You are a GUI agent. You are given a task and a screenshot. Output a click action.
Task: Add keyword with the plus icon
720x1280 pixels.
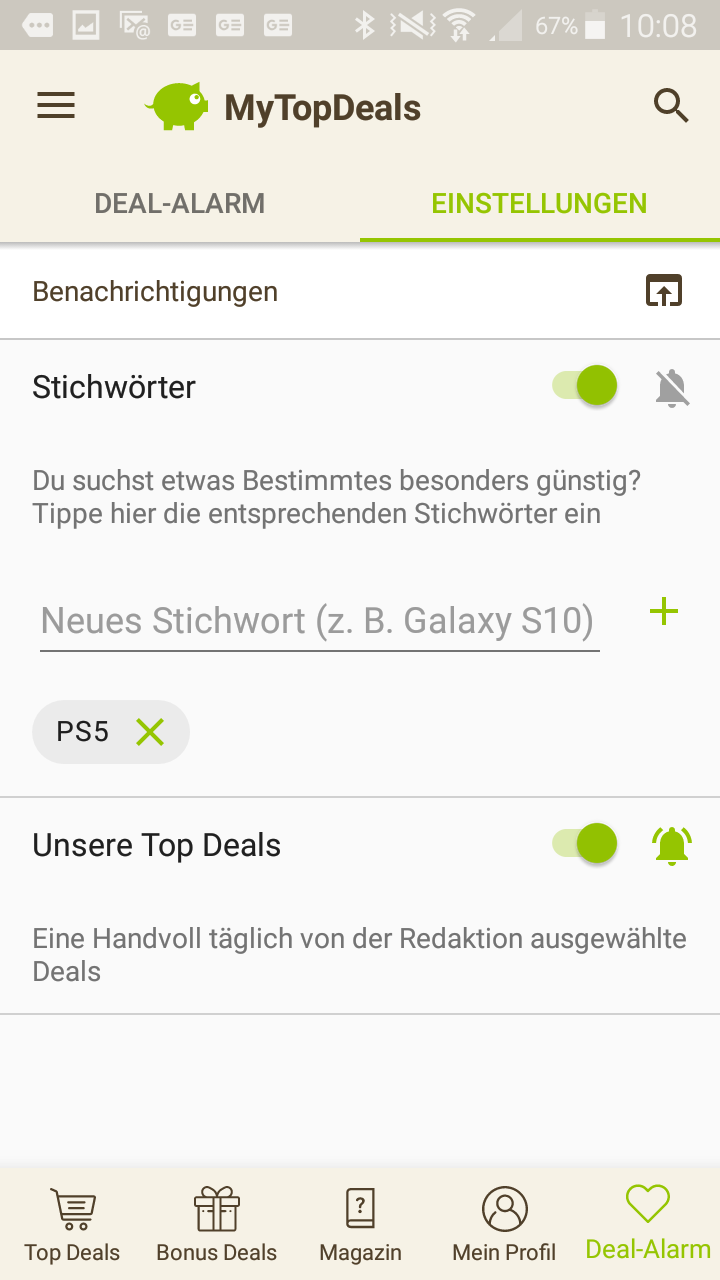(664, 612)
